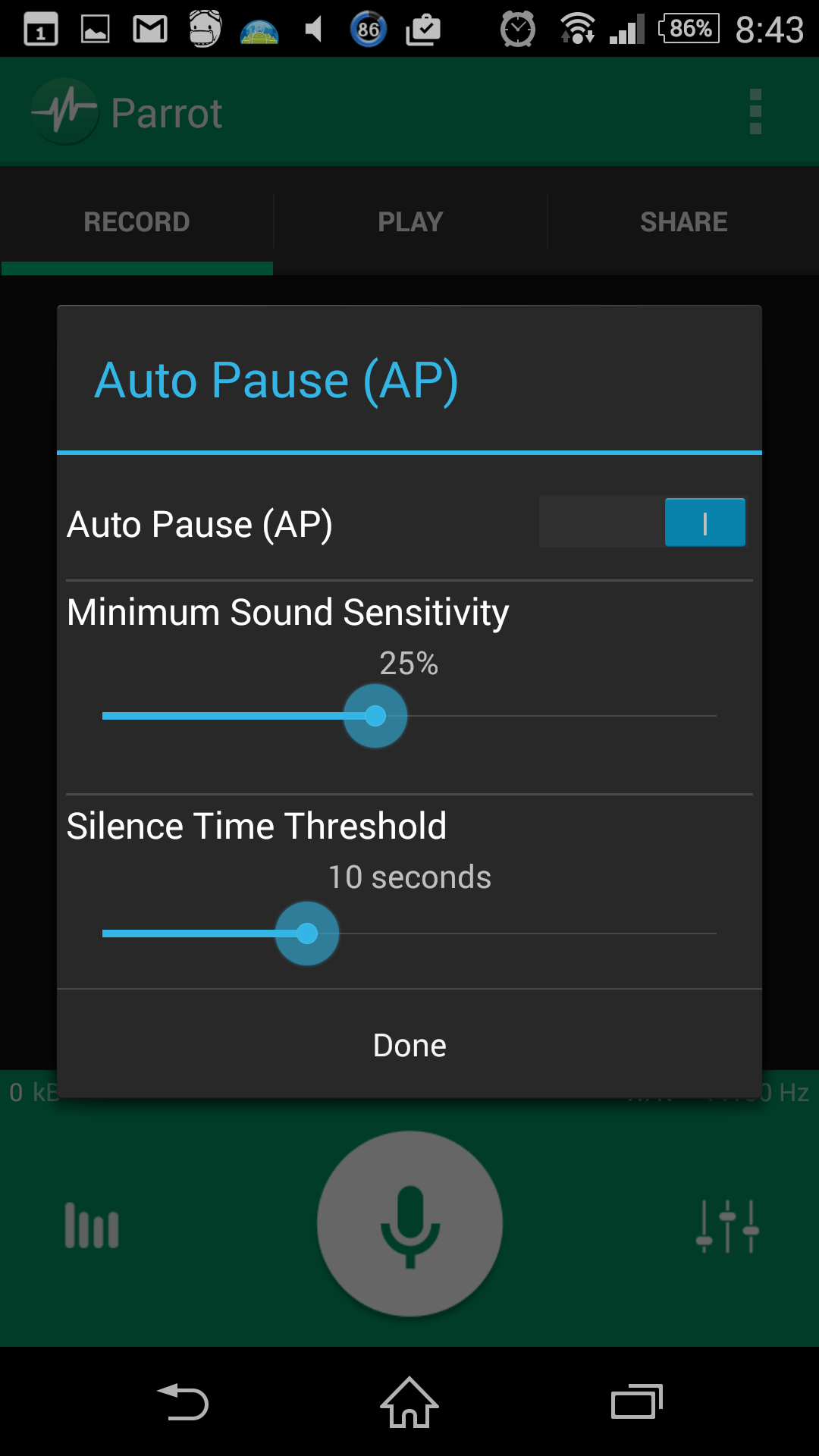The height and width of the screenshot is (1456, 819).
Task: Confirm settings with Done
Action: tap(409, 1045)
